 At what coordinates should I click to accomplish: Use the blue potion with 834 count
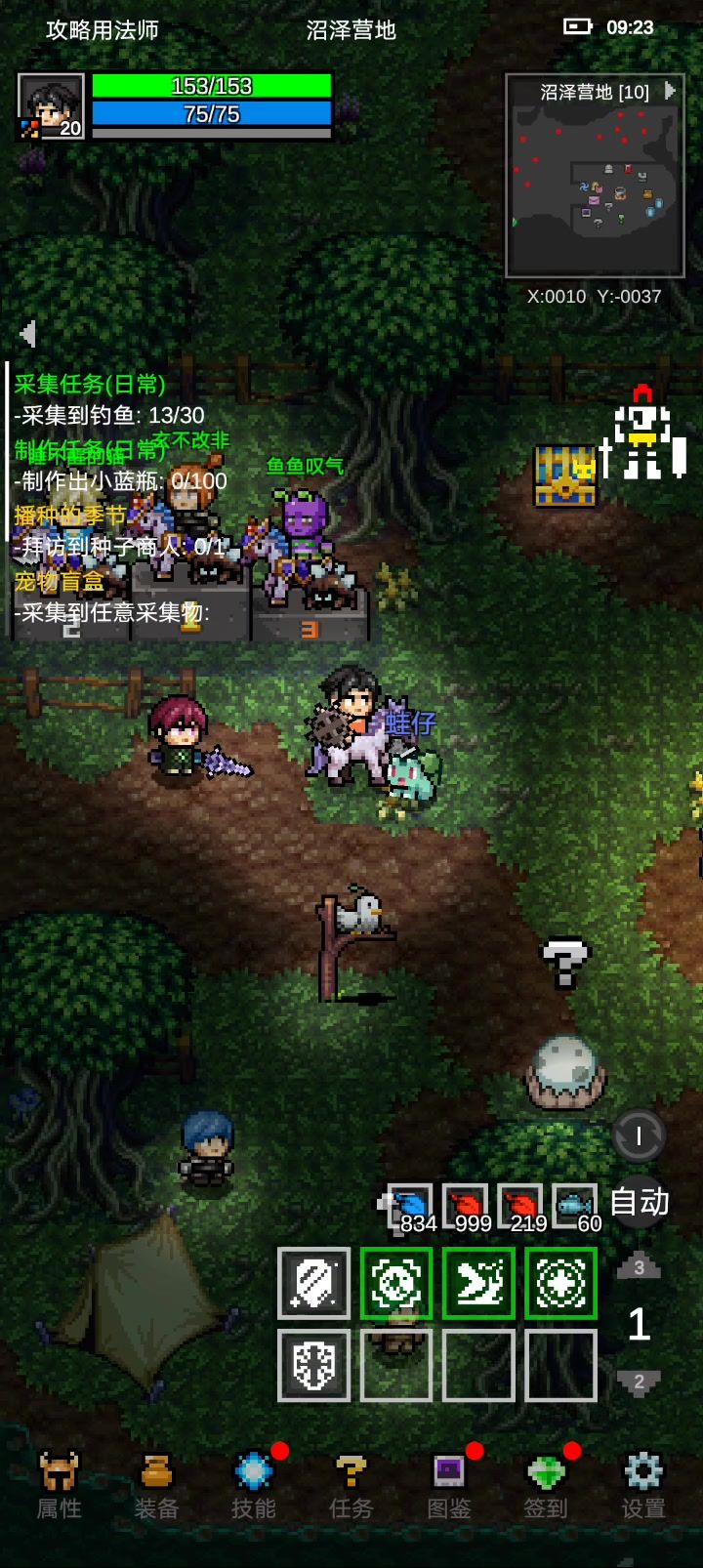coord(410,1208)
